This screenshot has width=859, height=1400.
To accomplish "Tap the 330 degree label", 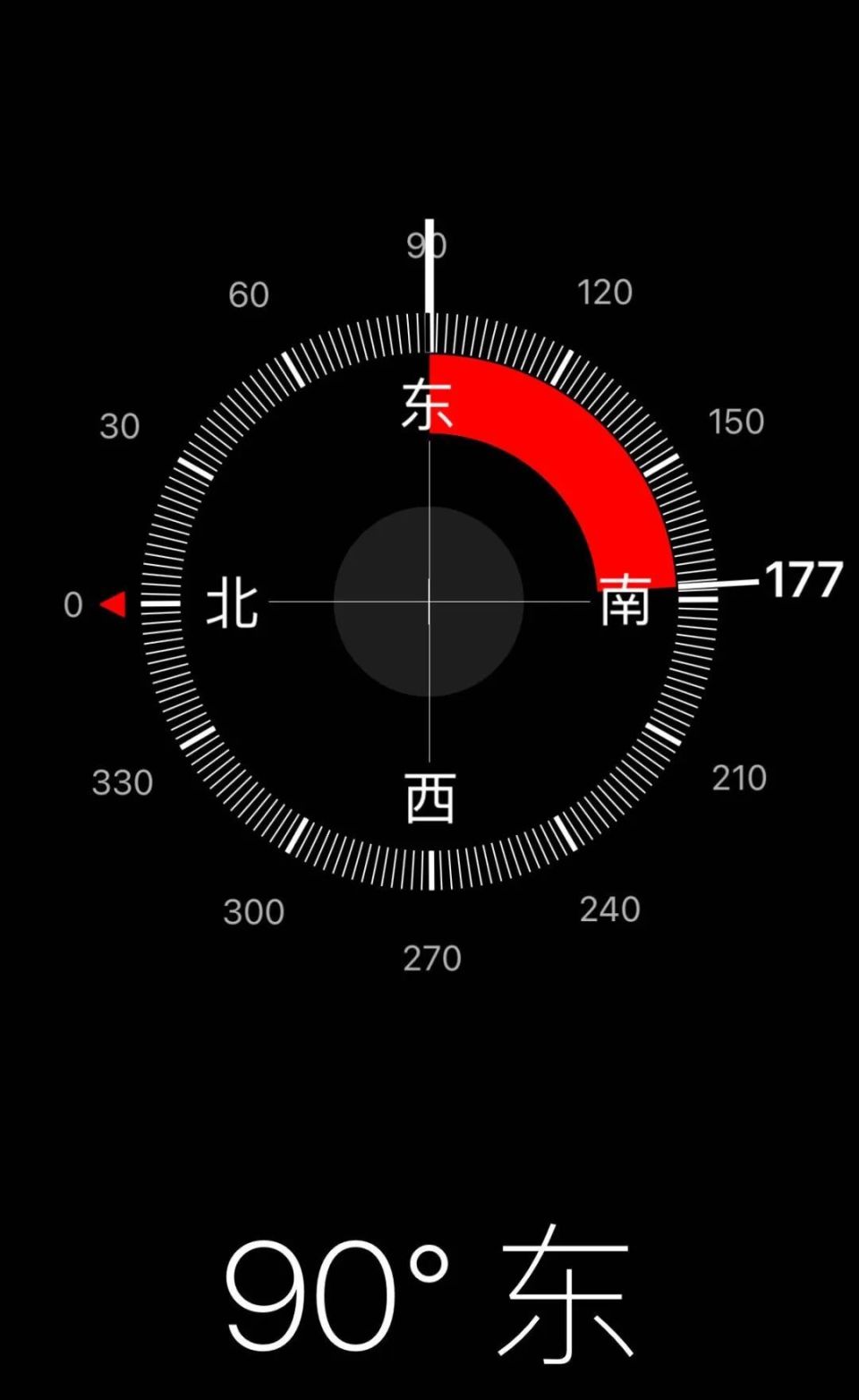I will pos(124,781).
